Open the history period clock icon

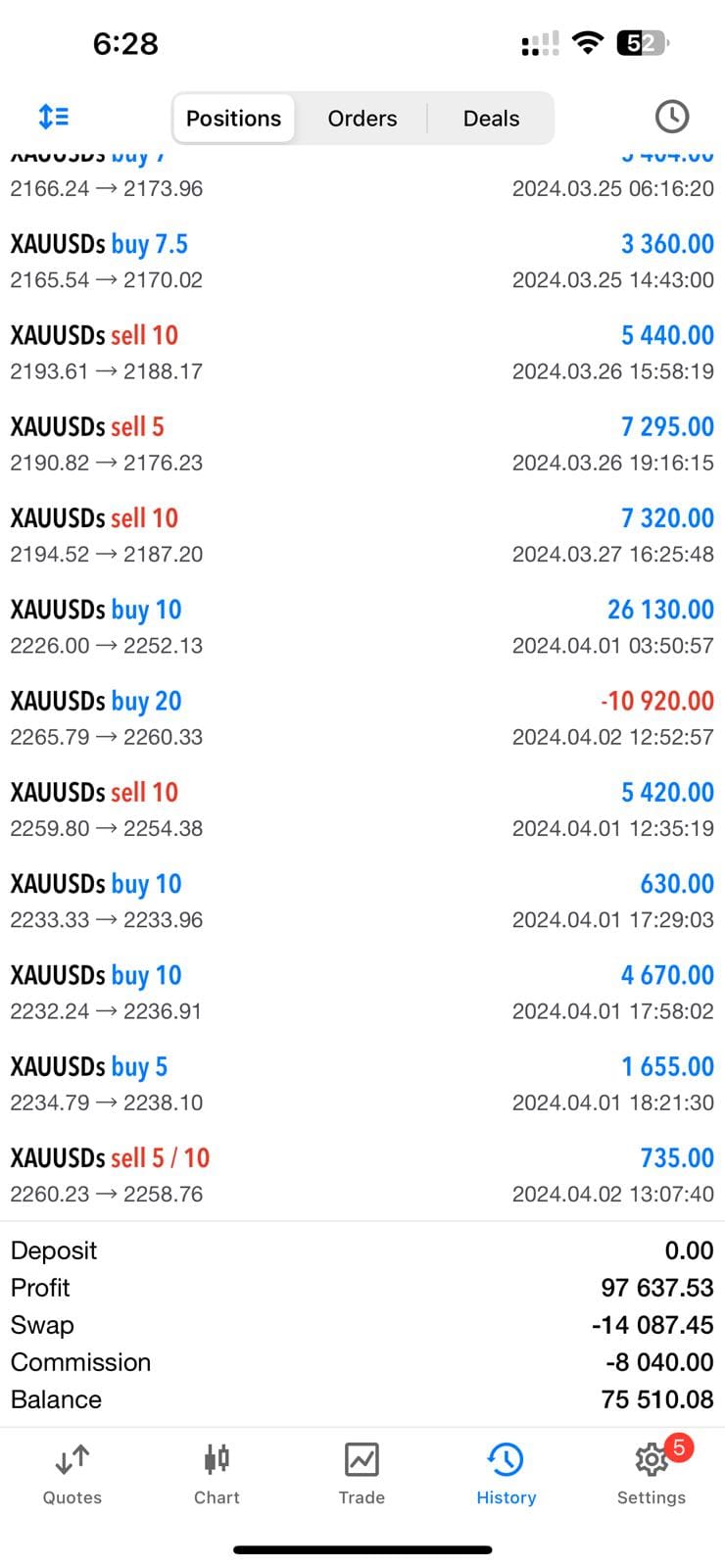[x=671, y=117]
